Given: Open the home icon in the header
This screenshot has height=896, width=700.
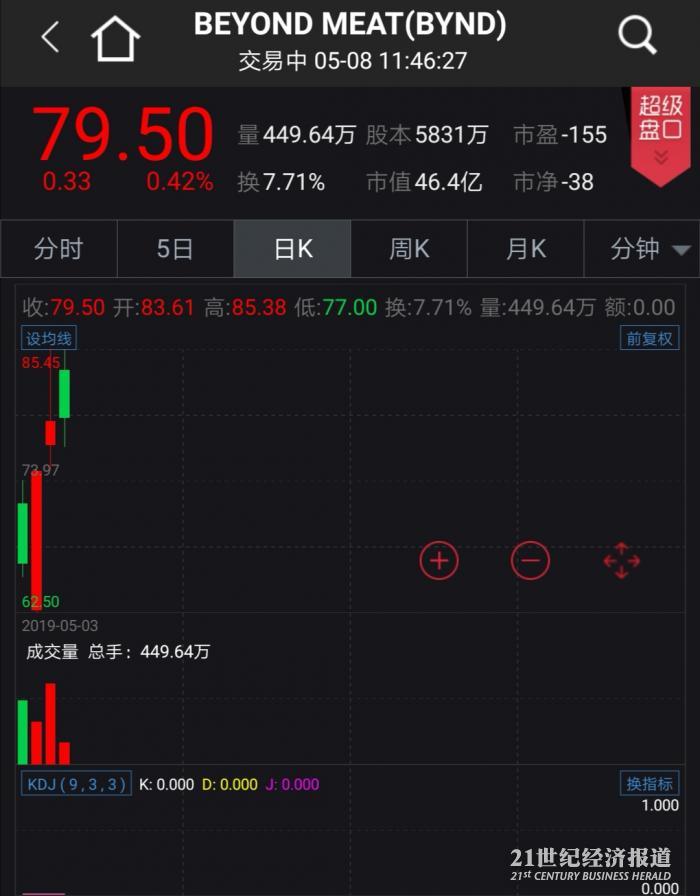Looking at the screenshot, I should [x=116, y=39].
